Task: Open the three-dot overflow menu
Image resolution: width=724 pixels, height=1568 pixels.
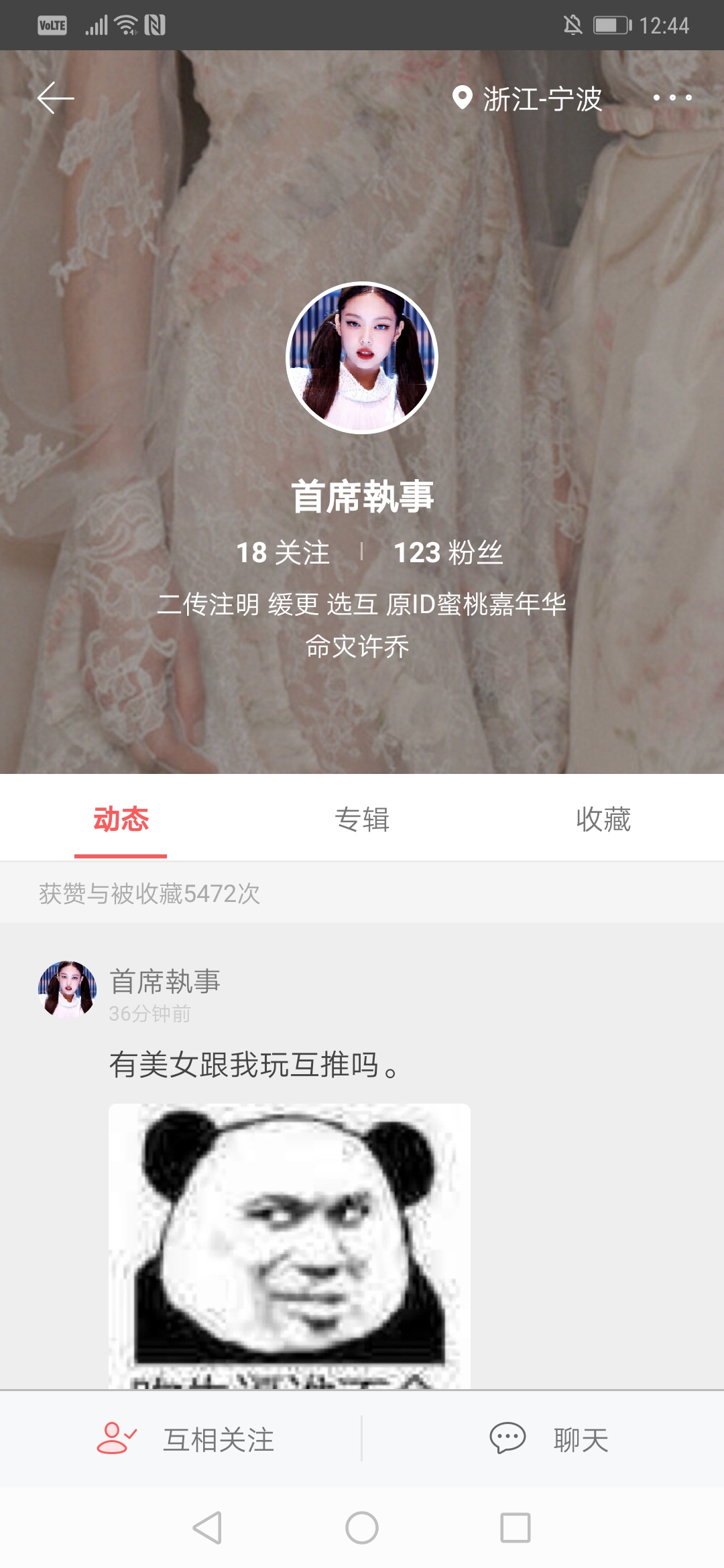Action: click(x=672, y=98)
